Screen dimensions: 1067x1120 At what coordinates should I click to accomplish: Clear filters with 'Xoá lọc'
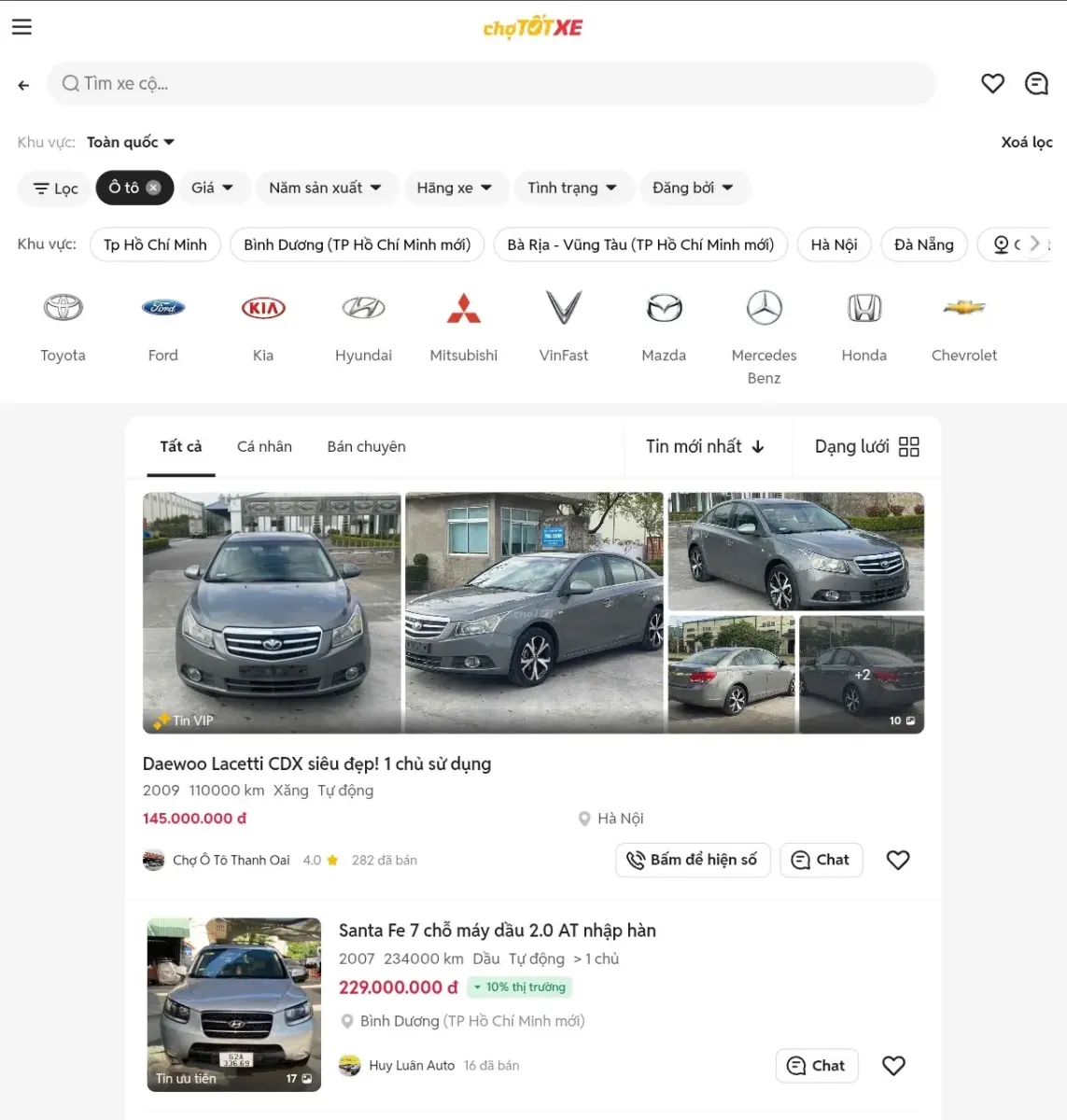[x=1026, y=142]
